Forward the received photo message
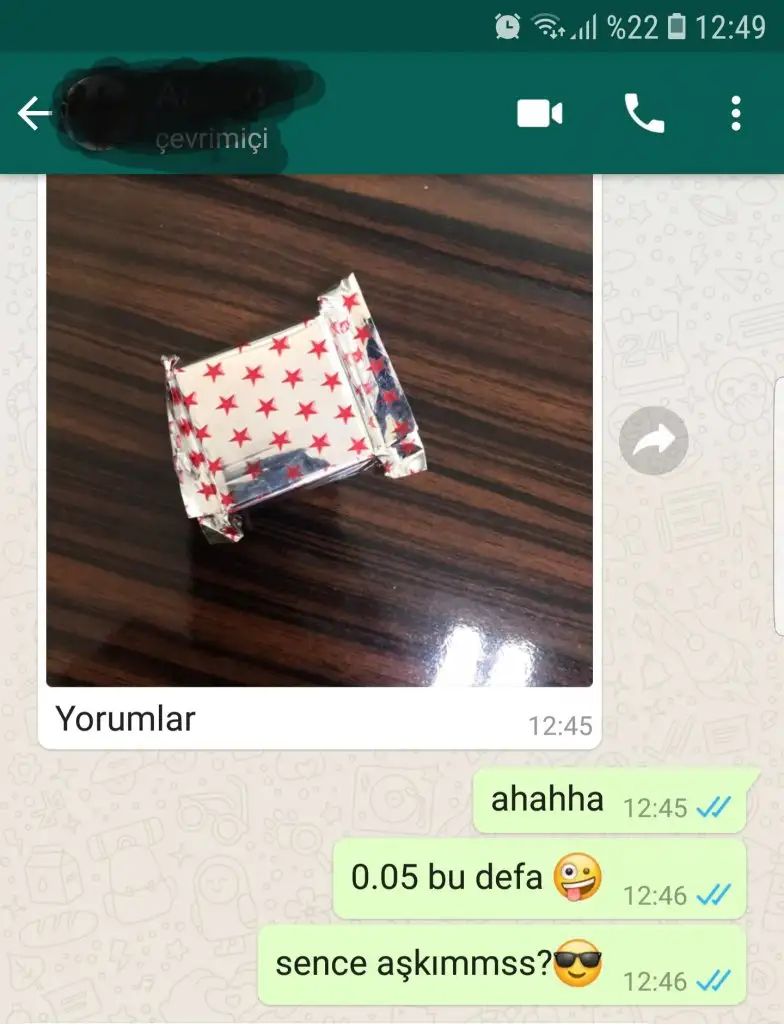 653,441
